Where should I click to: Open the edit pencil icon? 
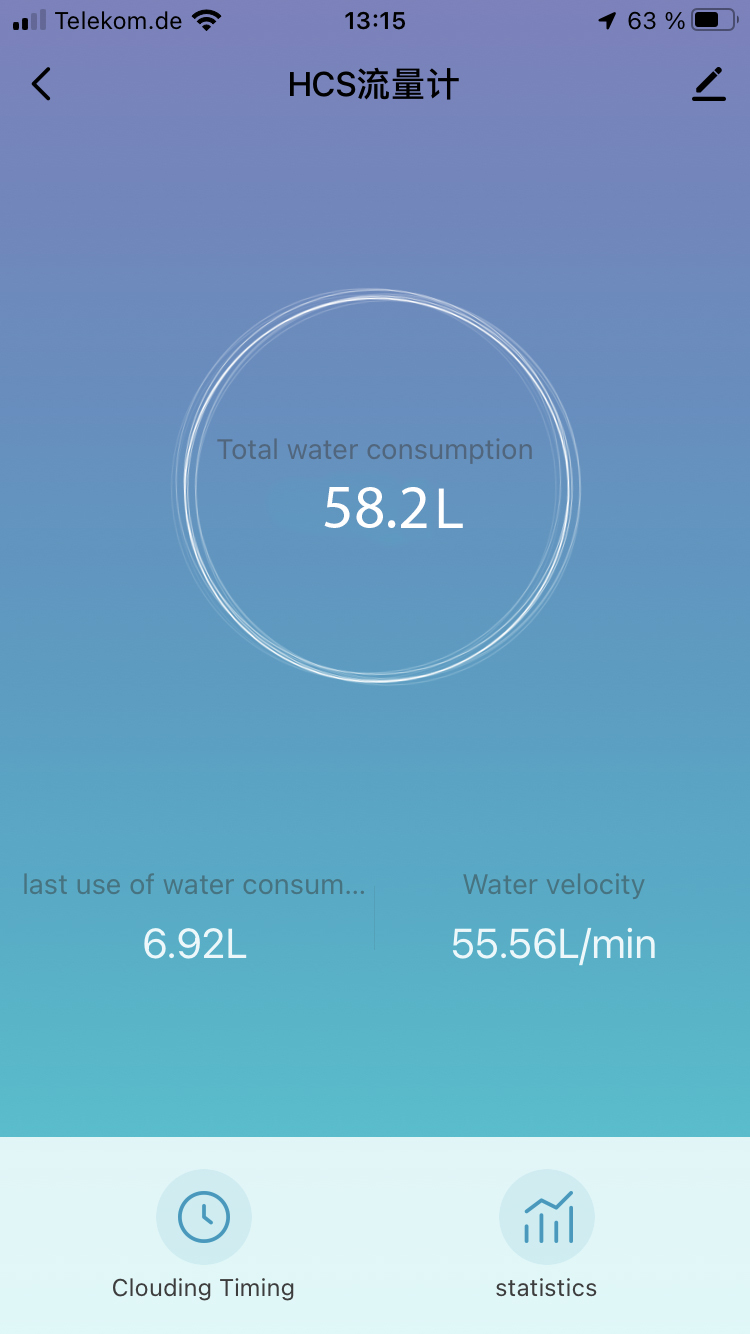(x=708, y=85)
